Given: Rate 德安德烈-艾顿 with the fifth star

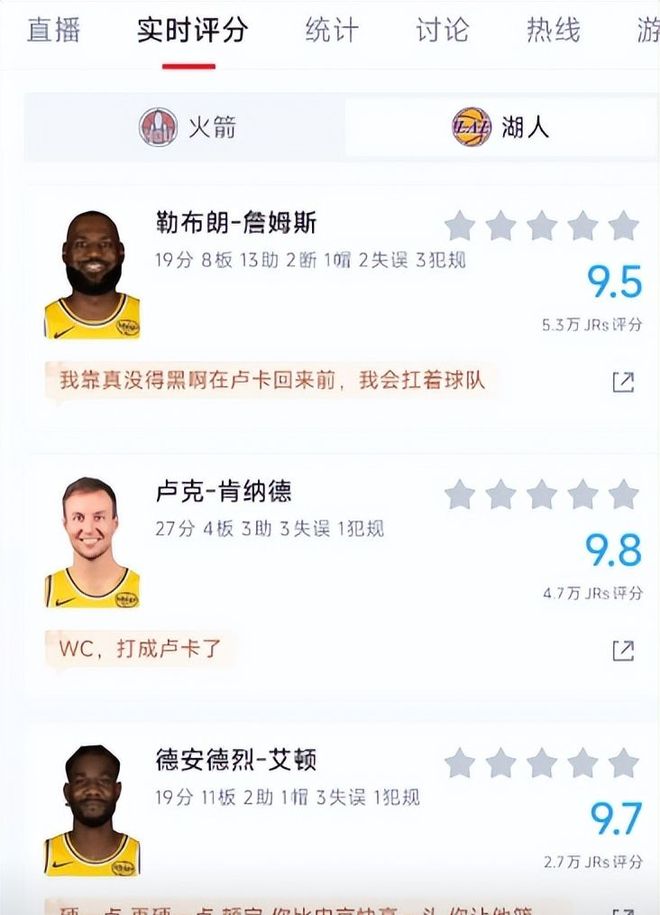Looking at the screenshot, I should 623,763.
